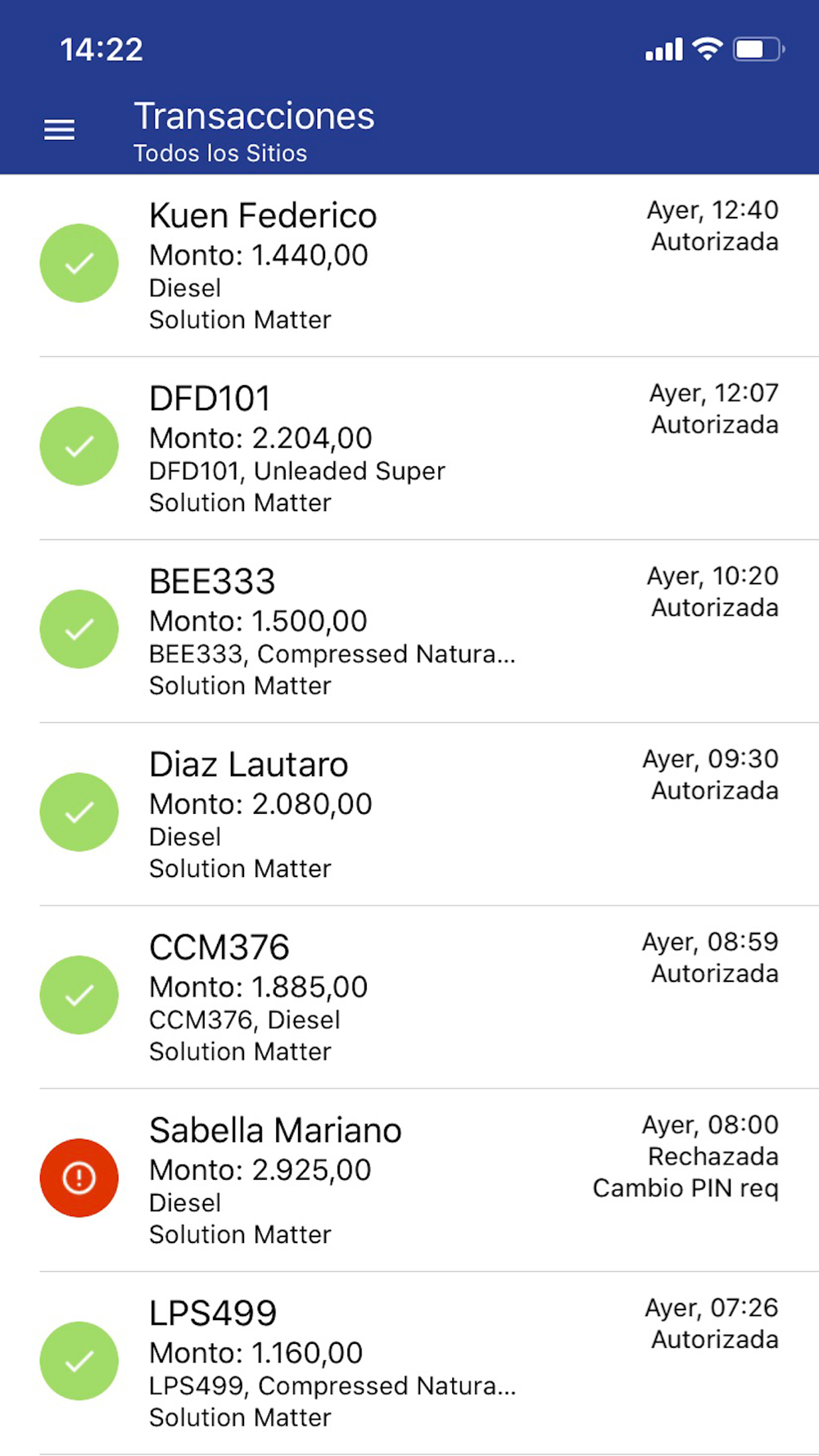Open Kuen Federico's transaction details
The width and height of the screenshot is (819, 1456).
click(x=409, y=265)
